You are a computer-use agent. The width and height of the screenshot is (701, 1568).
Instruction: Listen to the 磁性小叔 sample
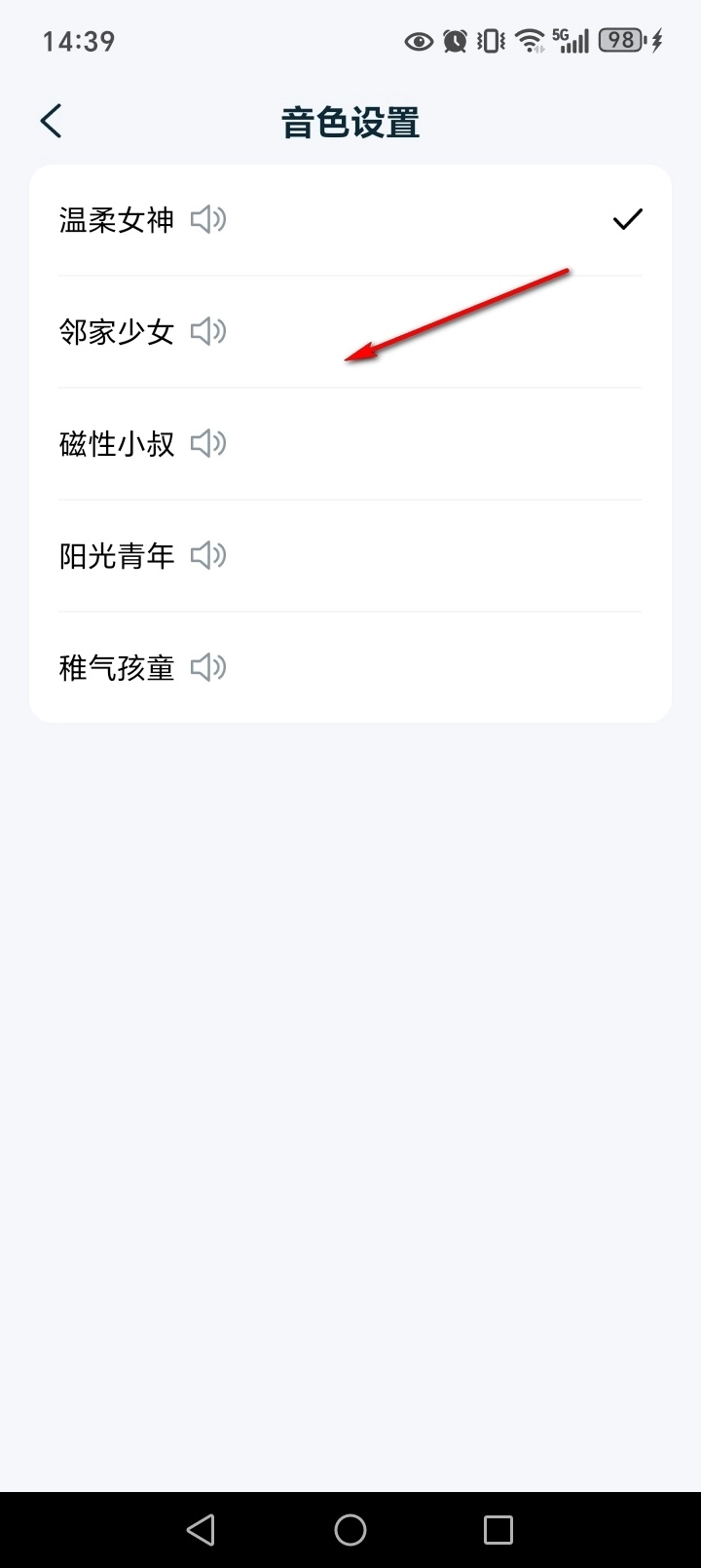(x=207, y=444)
